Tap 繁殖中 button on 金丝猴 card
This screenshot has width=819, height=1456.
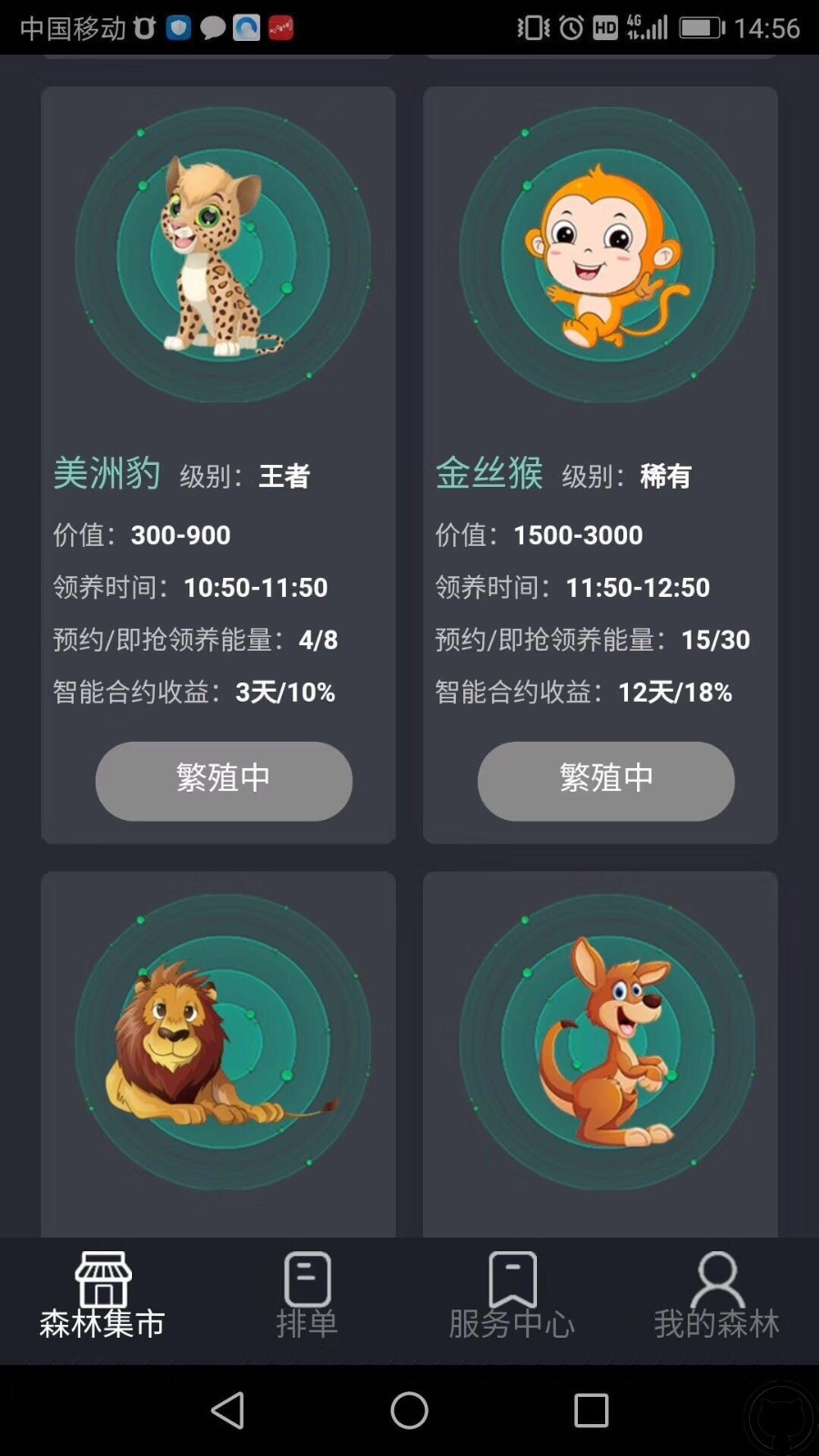(x=605, y=780)
